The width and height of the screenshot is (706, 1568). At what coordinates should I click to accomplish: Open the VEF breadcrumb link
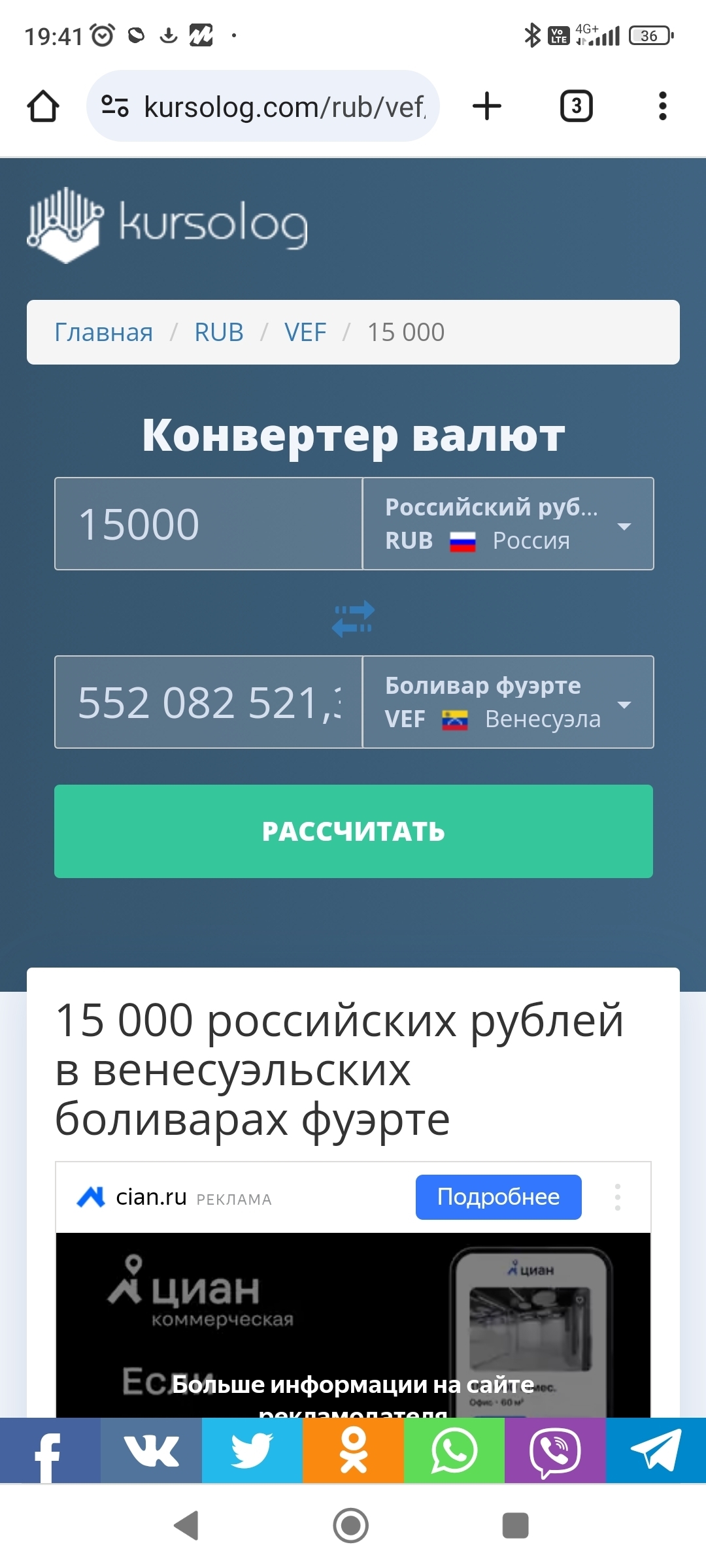coord(305,333)
